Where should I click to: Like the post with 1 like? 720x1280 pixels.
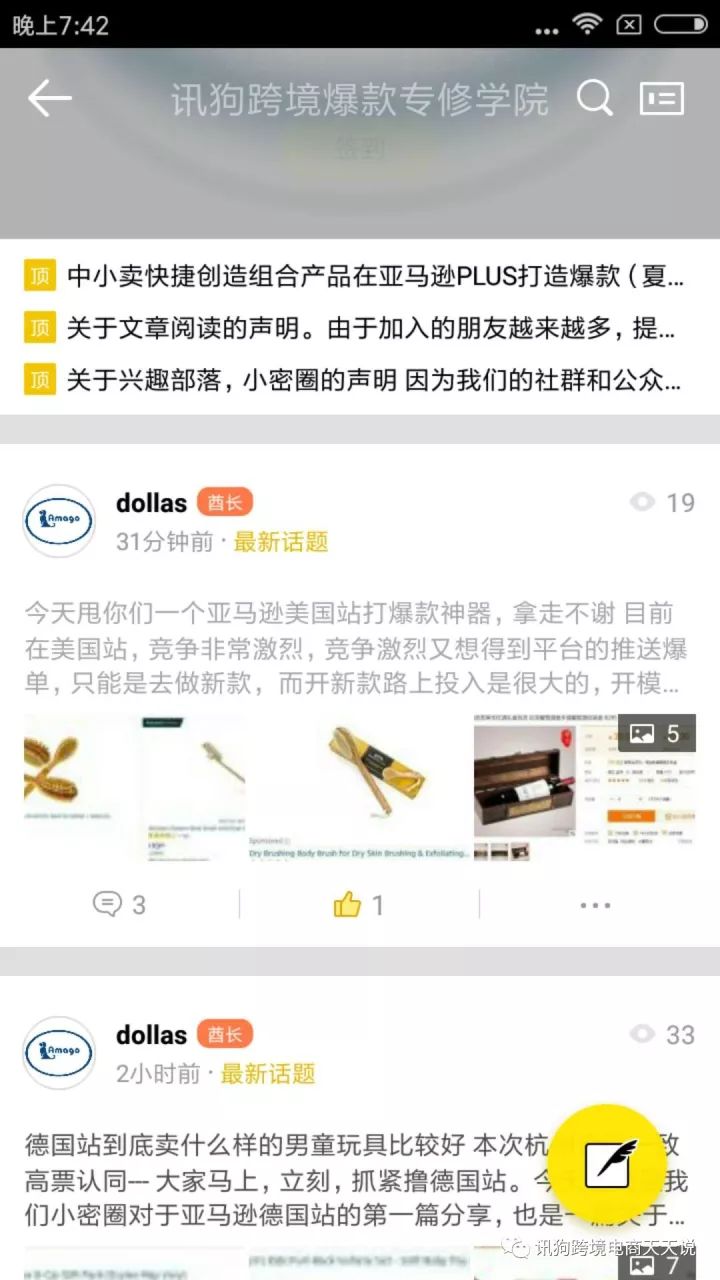(359, 905)
